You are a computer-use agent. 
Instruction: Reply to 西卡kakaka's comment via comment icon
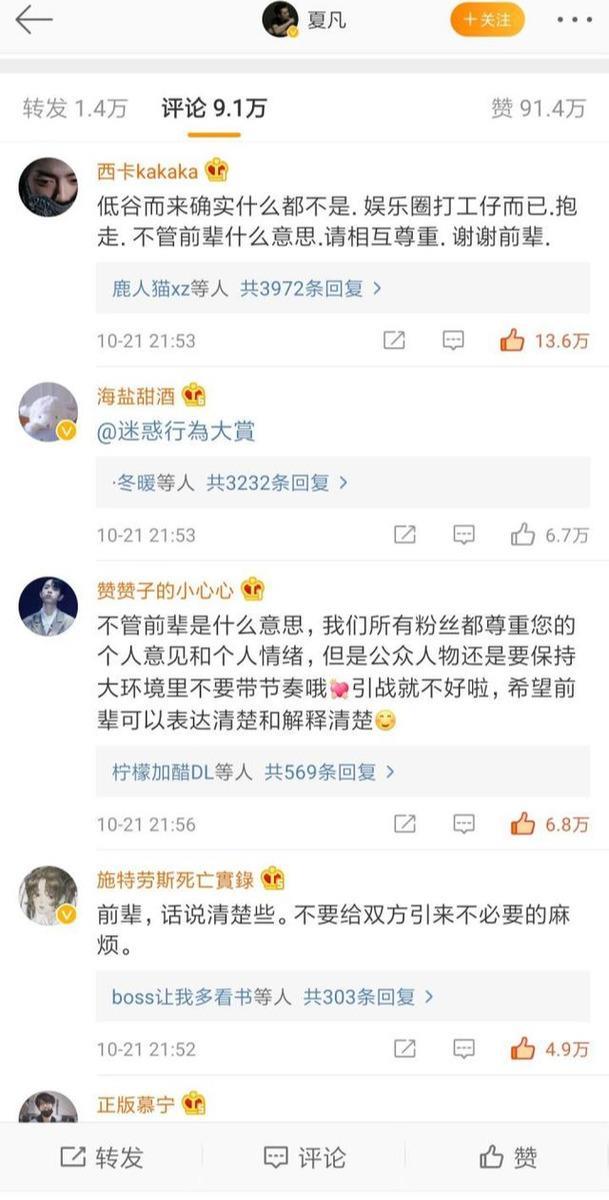[x=454, y=341]
